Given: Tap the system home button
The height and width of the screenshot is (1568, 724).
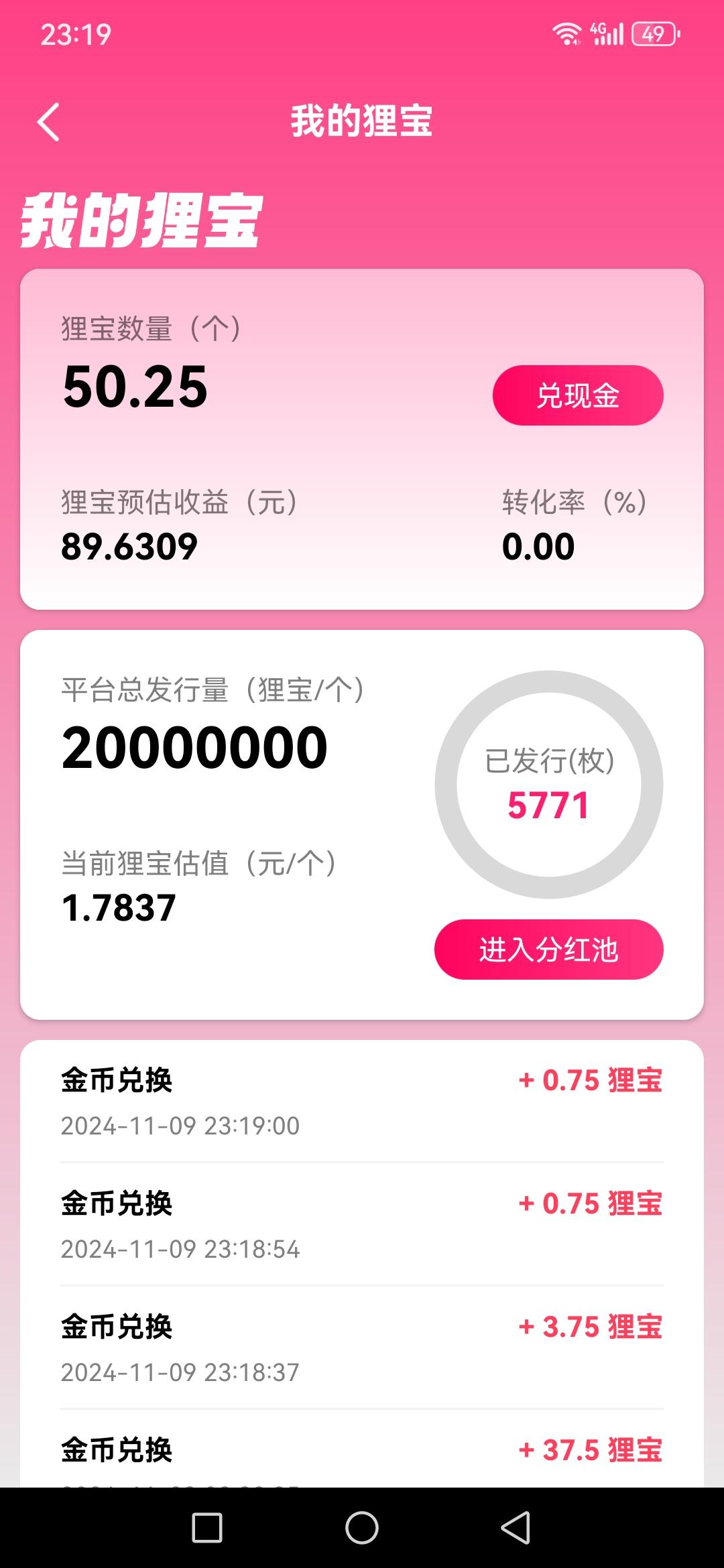Looking at the screenshot, I should (x=362, y=1528).
